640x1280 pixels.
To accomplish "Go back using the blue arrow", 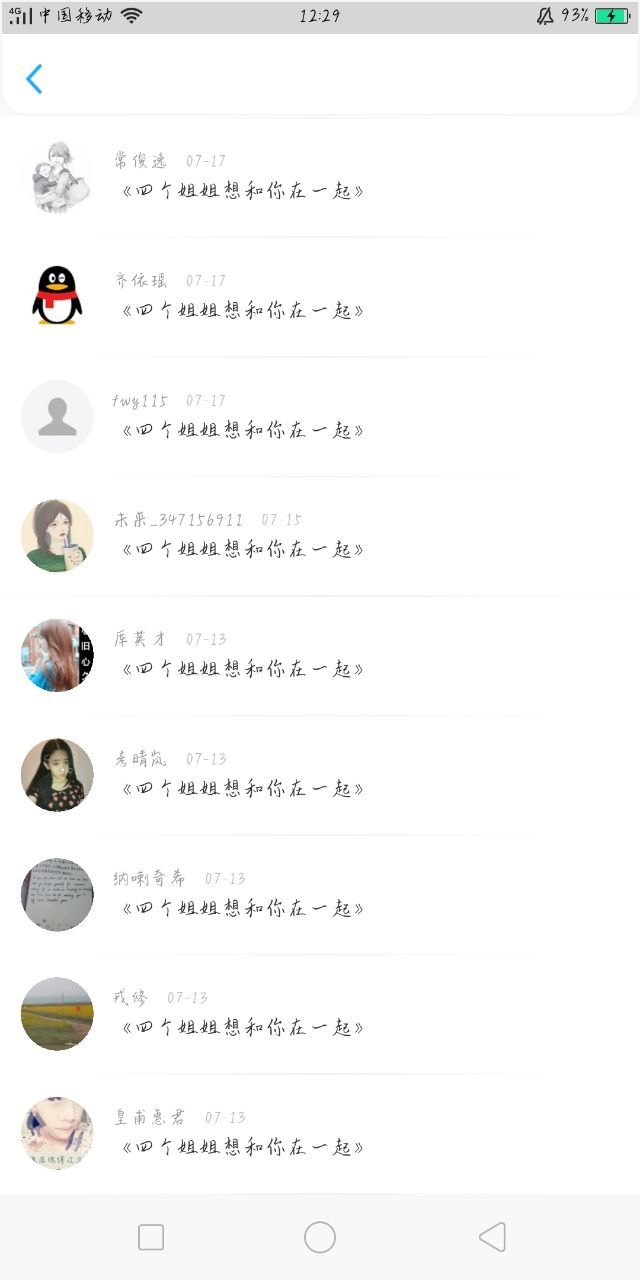I will coord(34,79).
